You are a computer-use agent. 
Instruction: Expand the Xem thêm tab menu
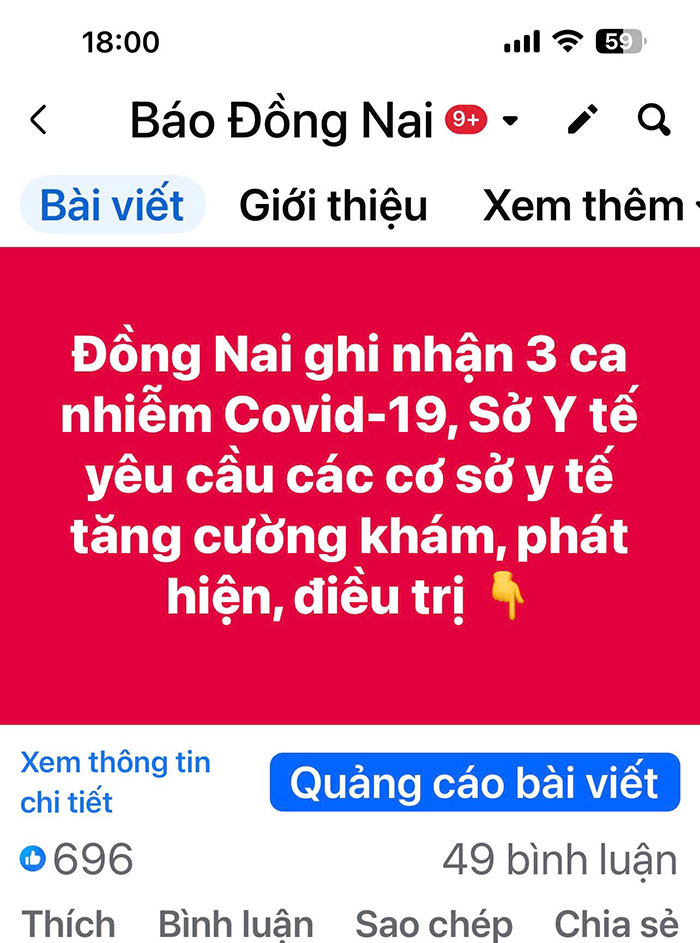590,206
